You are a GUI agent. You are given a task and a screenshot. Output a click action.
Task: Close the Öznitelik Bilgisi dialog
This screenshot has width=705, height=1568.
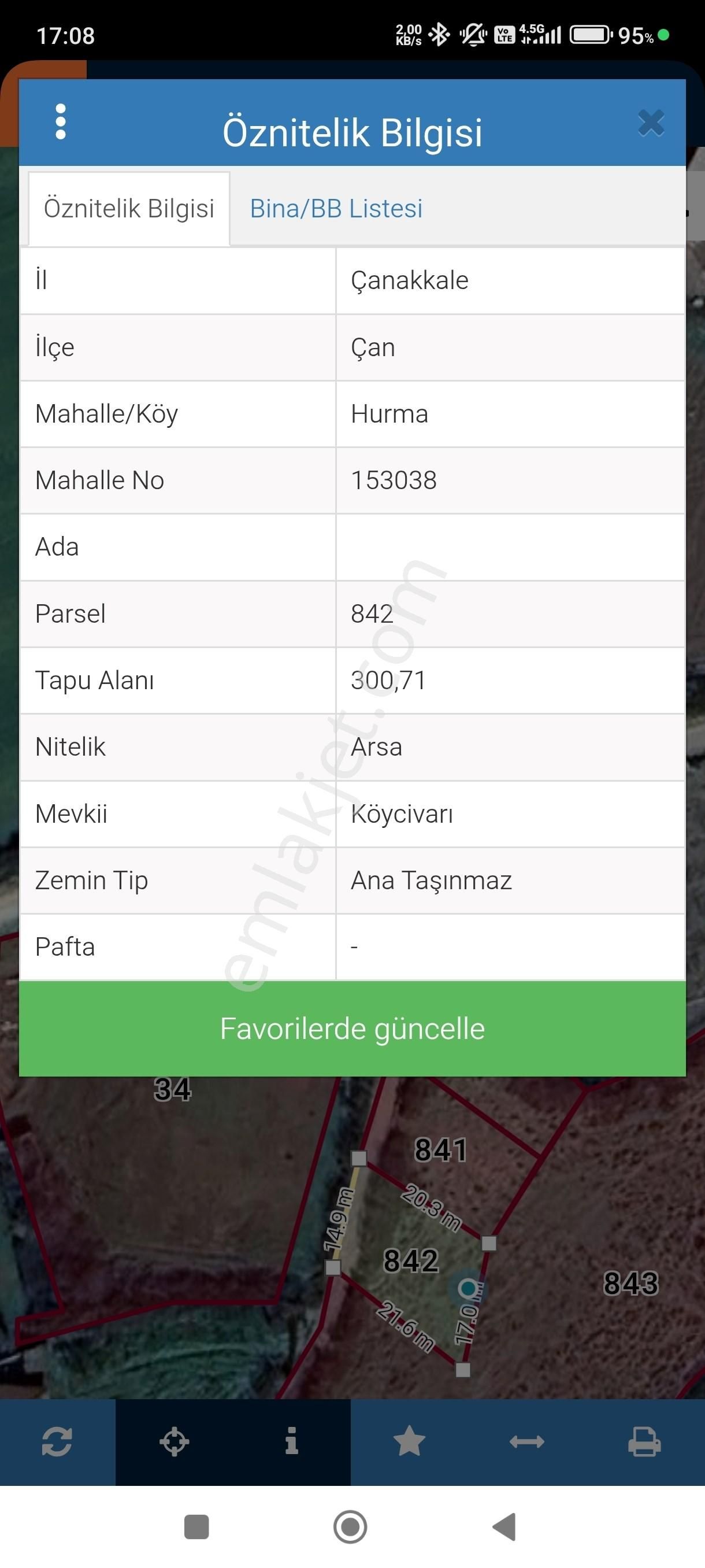[x=651, y=123]
